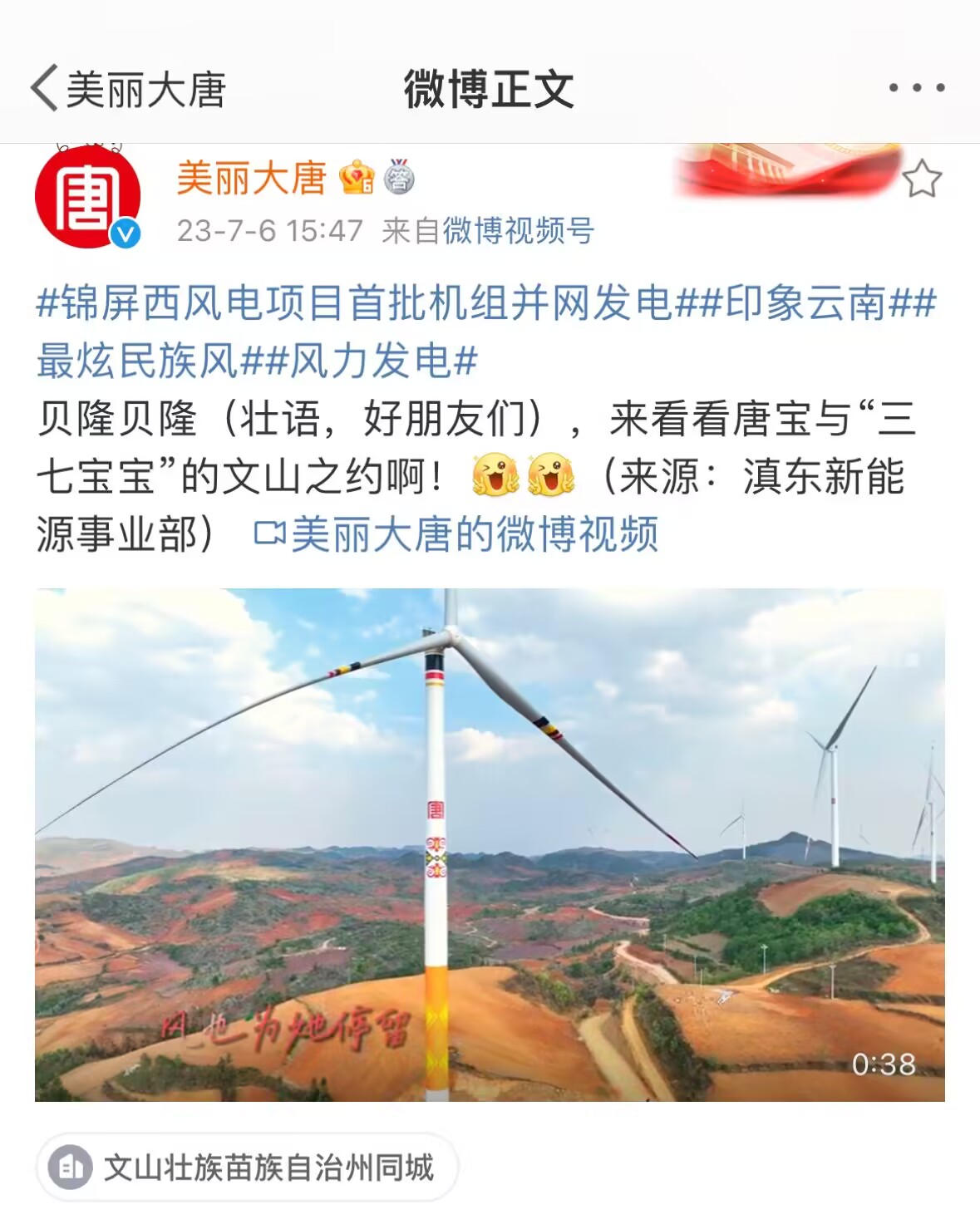
Task: Open 美丽大唐的微博视频 link
Action: tap(457, 534)
